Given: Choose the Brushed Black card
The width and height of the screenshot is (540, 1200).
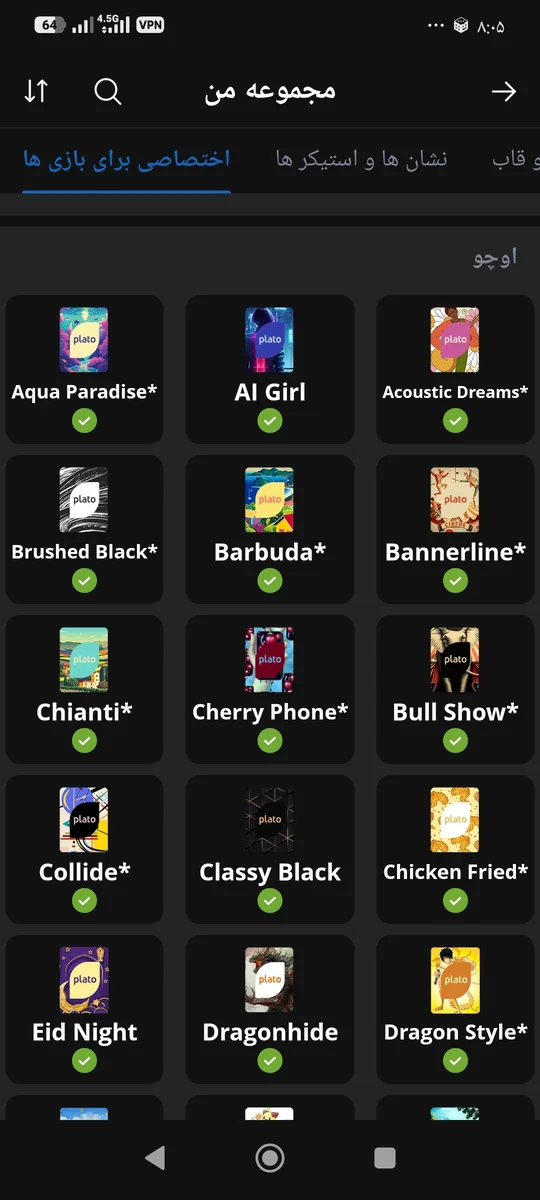Looking at the screenshot, I should coord(85,529).
